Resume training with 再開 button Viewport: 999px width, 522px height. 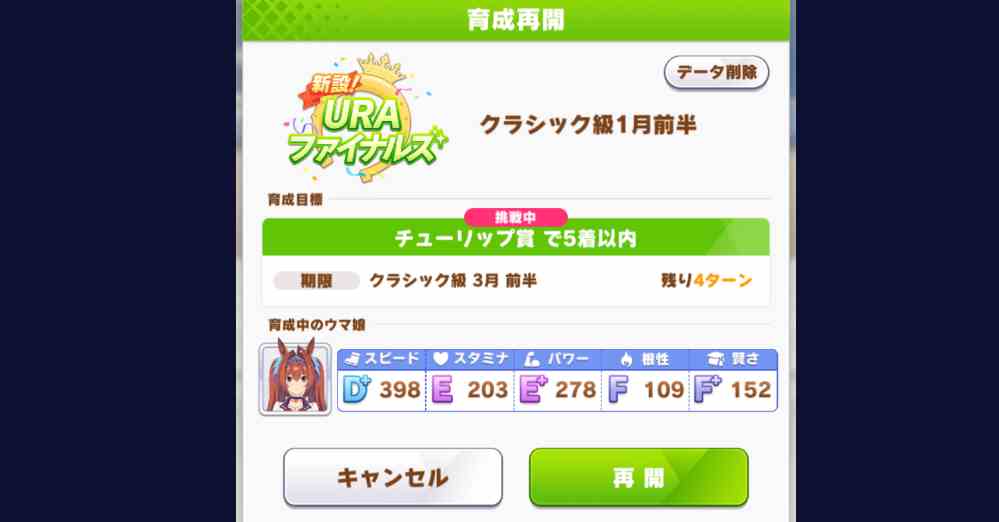pos(638,477)
